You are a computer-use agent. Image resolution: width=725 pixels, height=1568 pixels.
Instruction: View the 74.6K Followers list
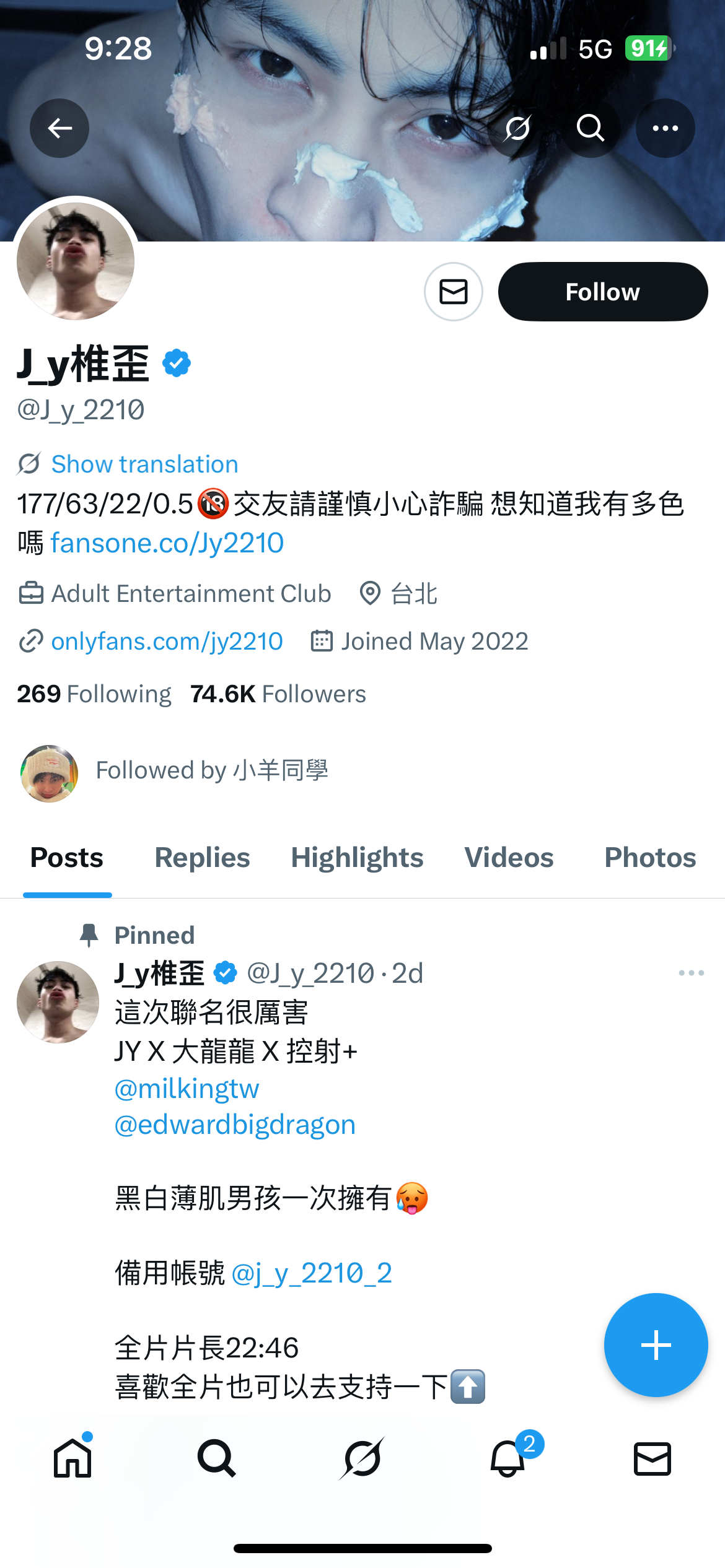pyautogui.click(x=278, y=694)
